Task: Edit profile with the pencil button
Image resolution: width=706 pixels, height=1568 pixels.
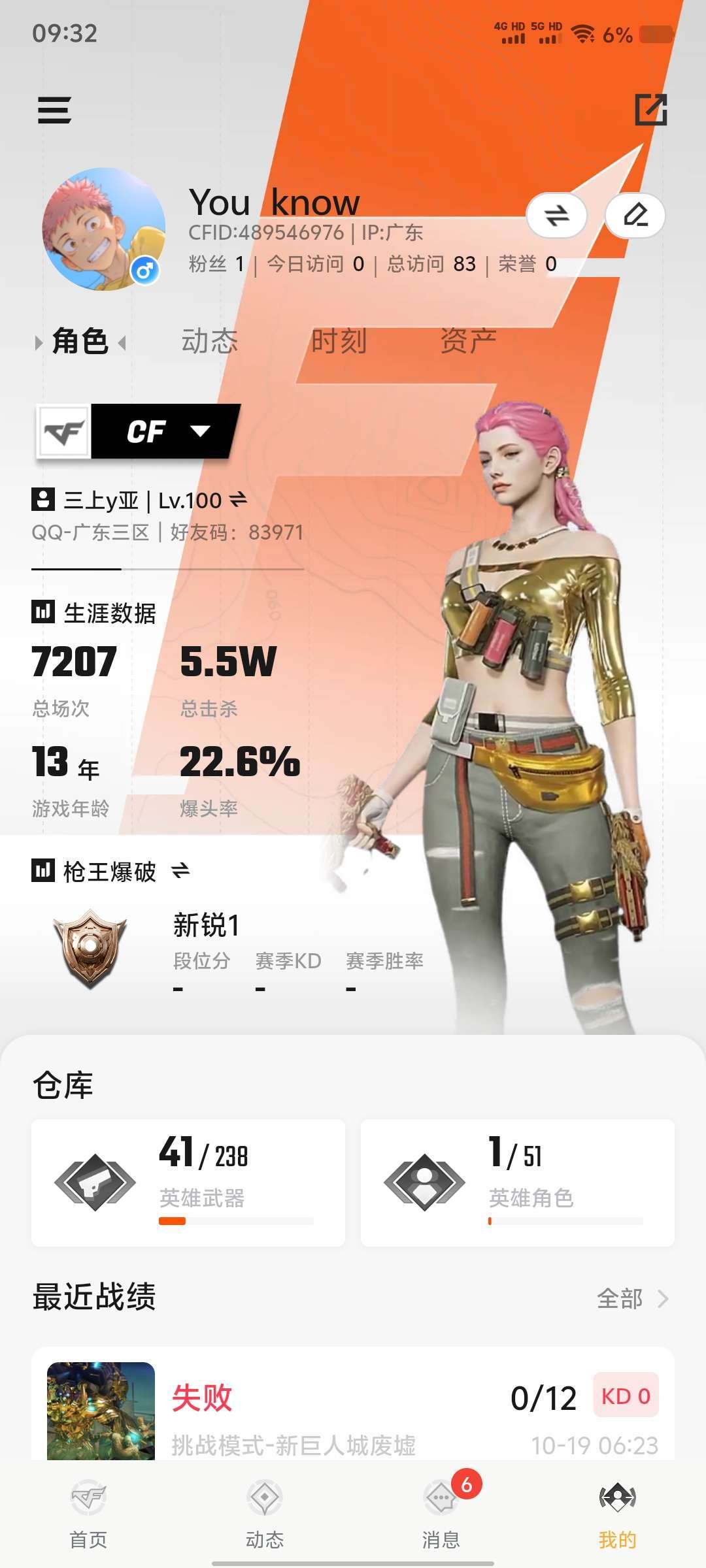Action: pos(635,215)
